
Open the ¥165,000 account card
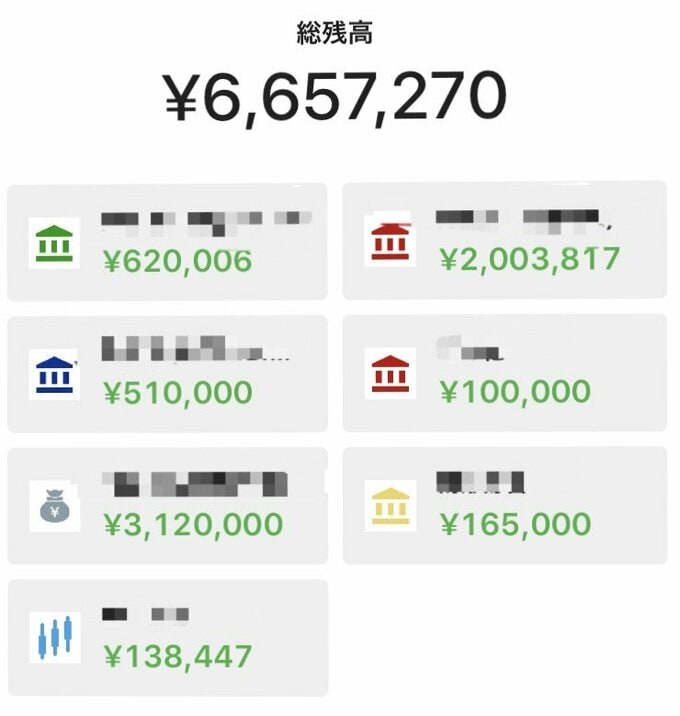click(x=504, y=505)
